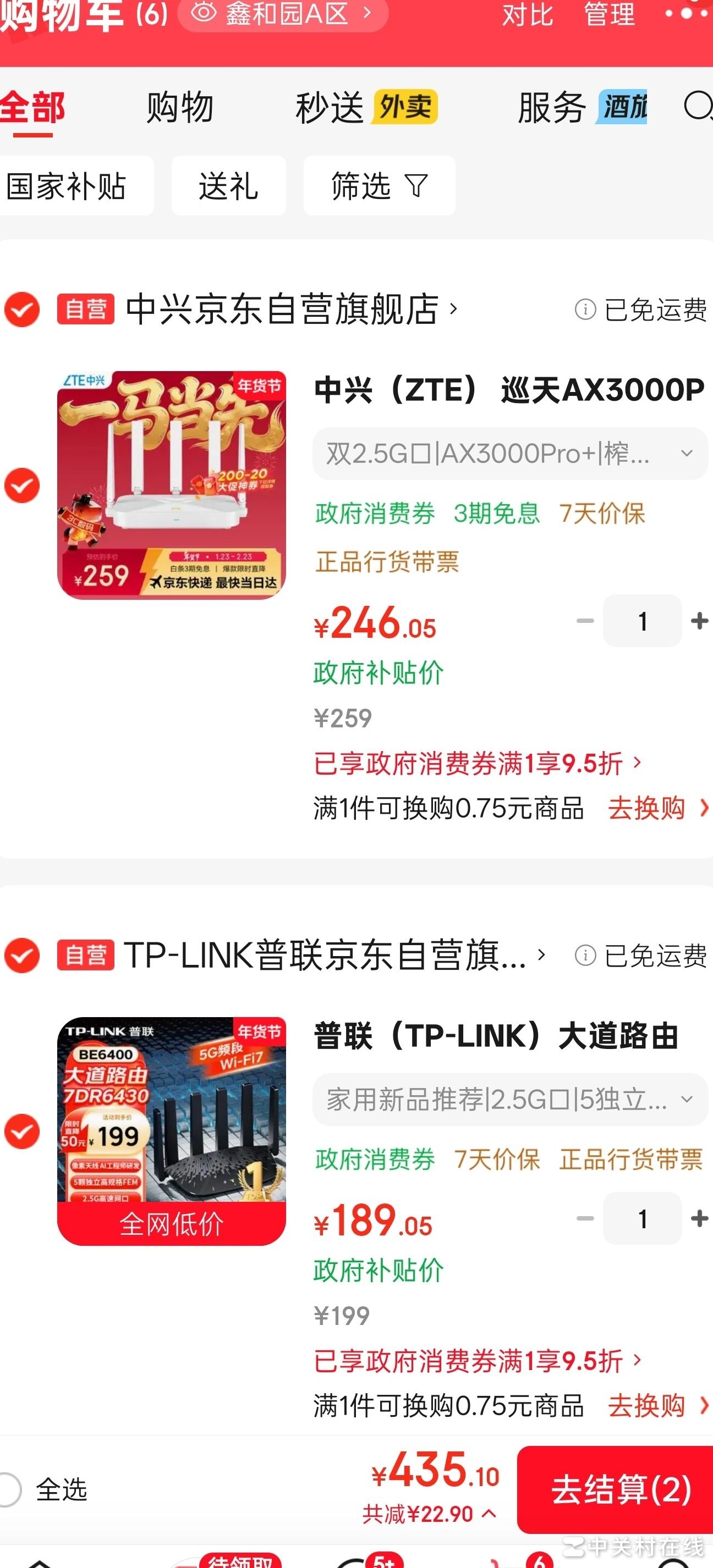Uncheck the 中兴京东自营旗舰店 store checkbox
The width and height of the screenshot is (713, 1568).
[22, 310]
